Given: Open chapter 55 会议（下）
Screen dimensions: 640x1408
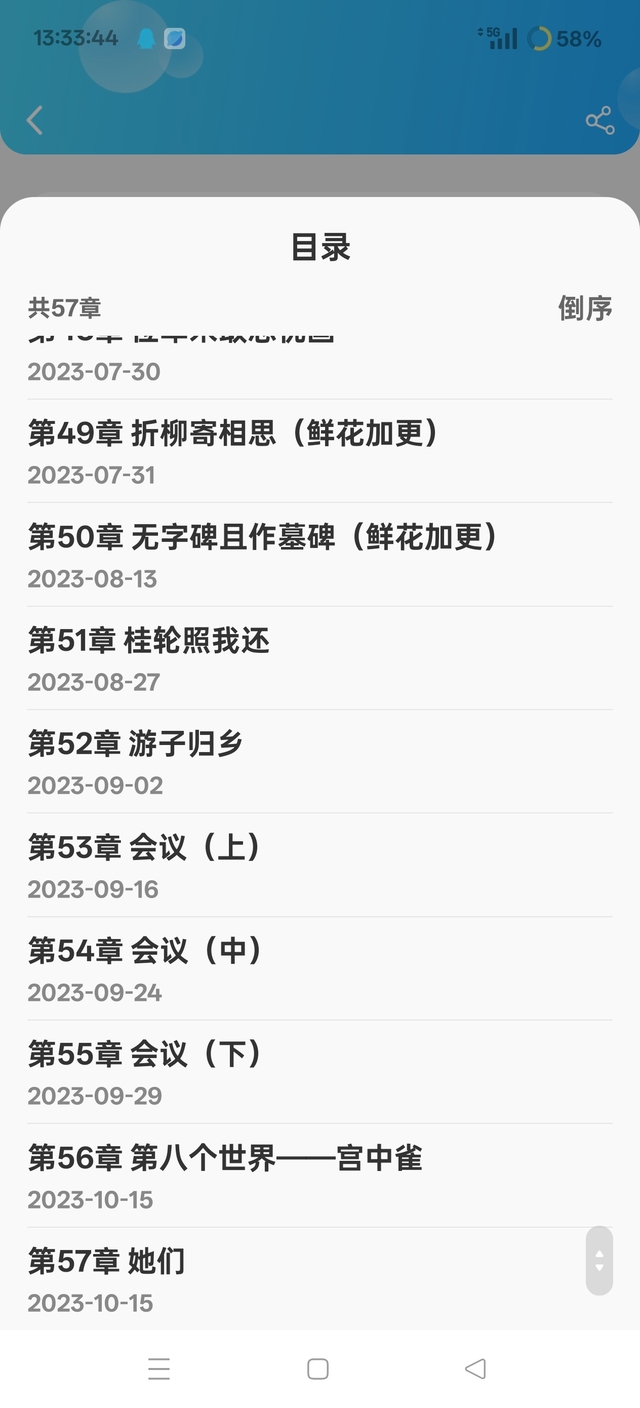Looking at the screenshot, I should click(x=320, y=1072).
